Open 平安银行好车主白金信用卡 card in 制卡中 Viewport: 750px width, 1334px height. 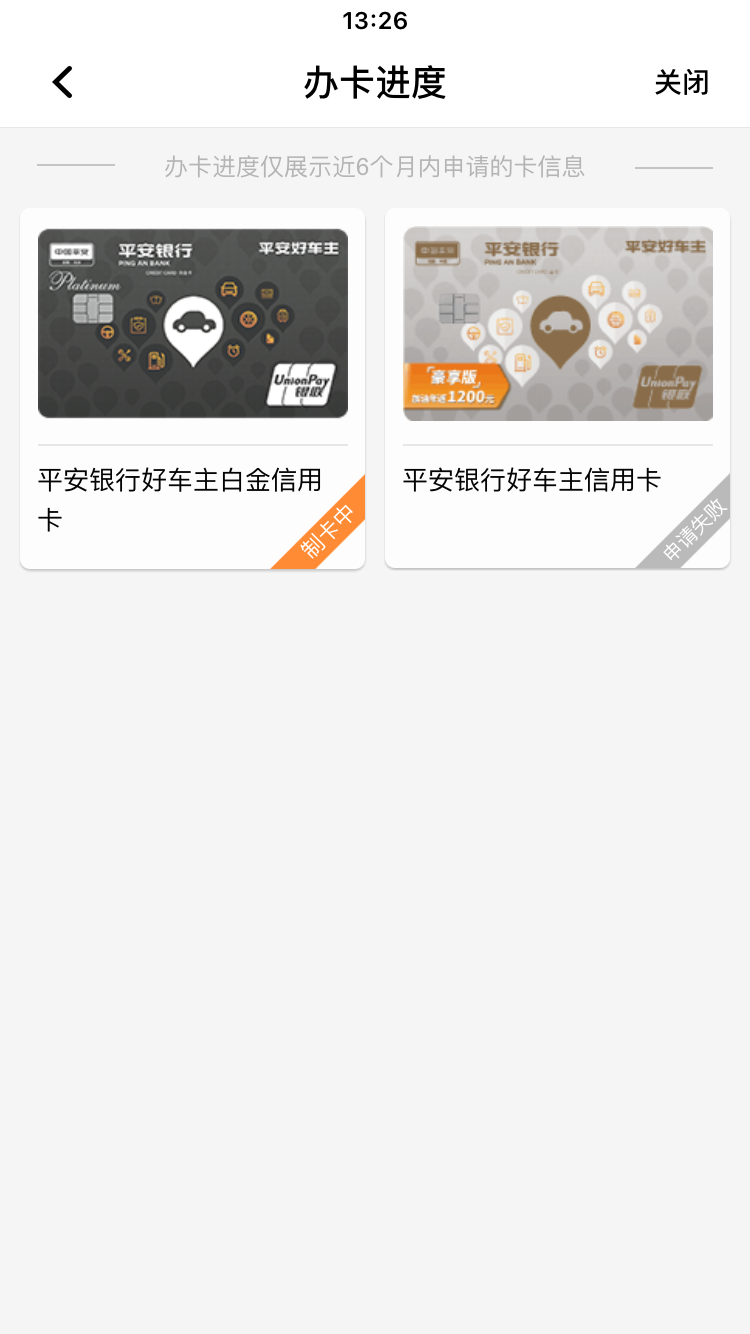pyautogui.click(x=192, y=388)
